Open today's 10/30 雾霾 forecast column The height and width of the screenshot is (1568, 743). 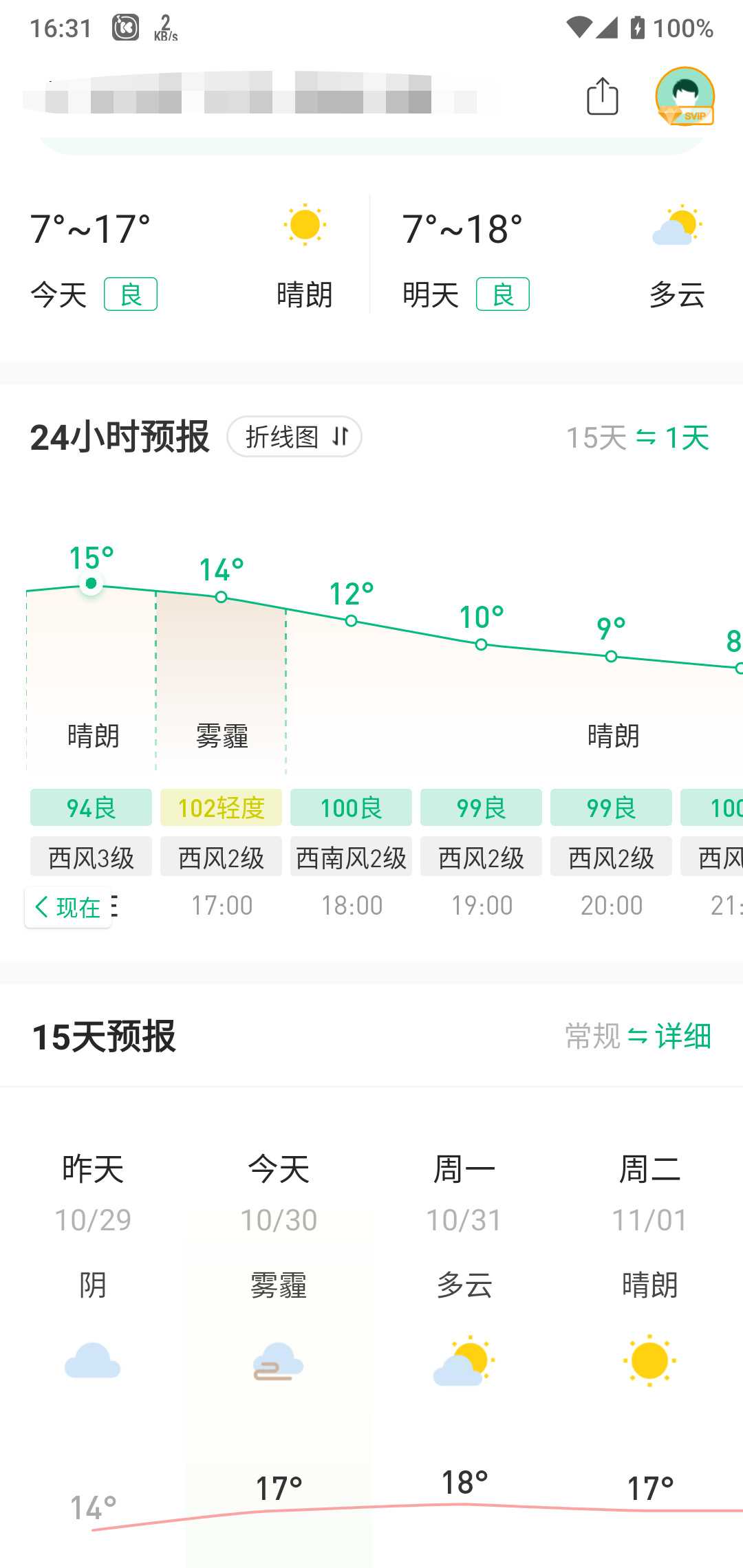(x=279, y=1307)
